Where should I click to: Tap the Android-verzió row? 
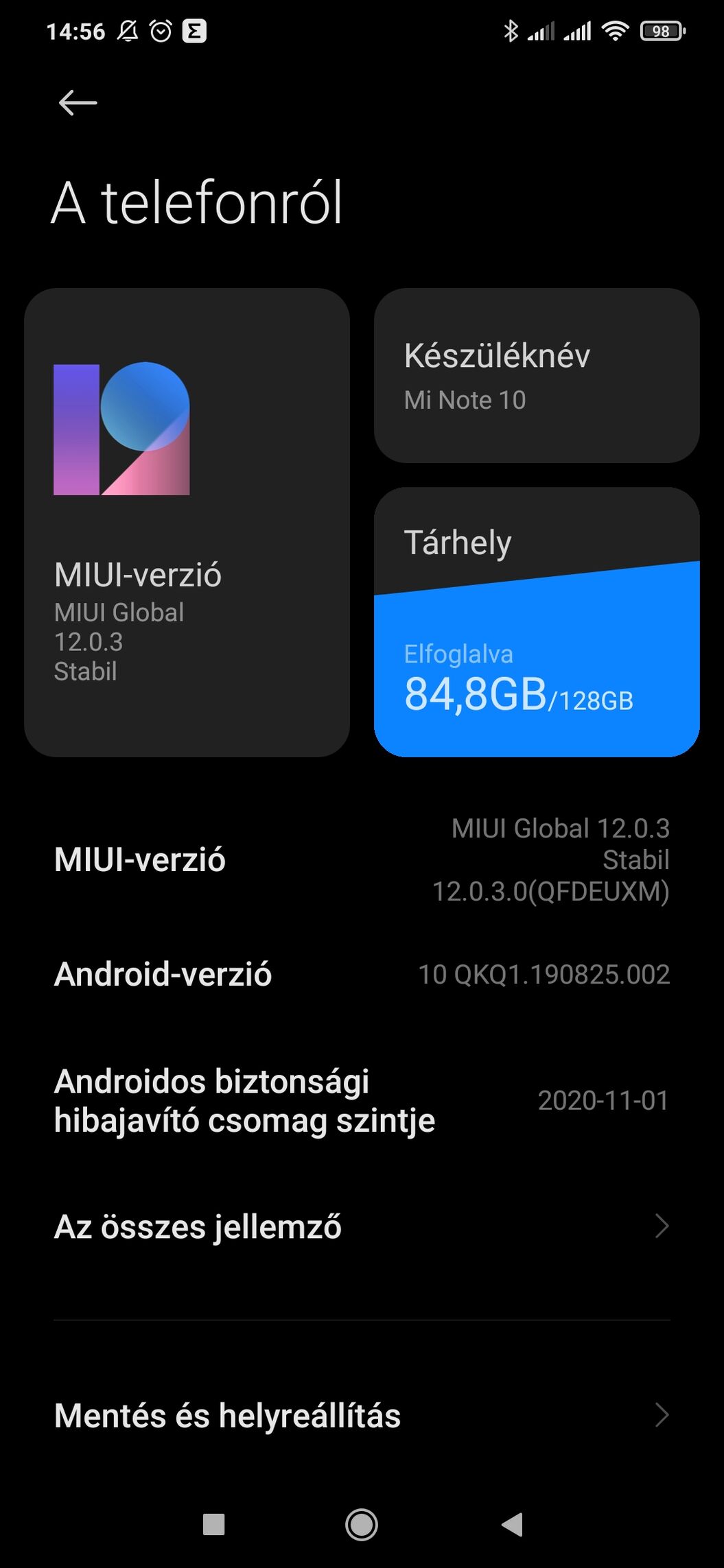point(362,974)
